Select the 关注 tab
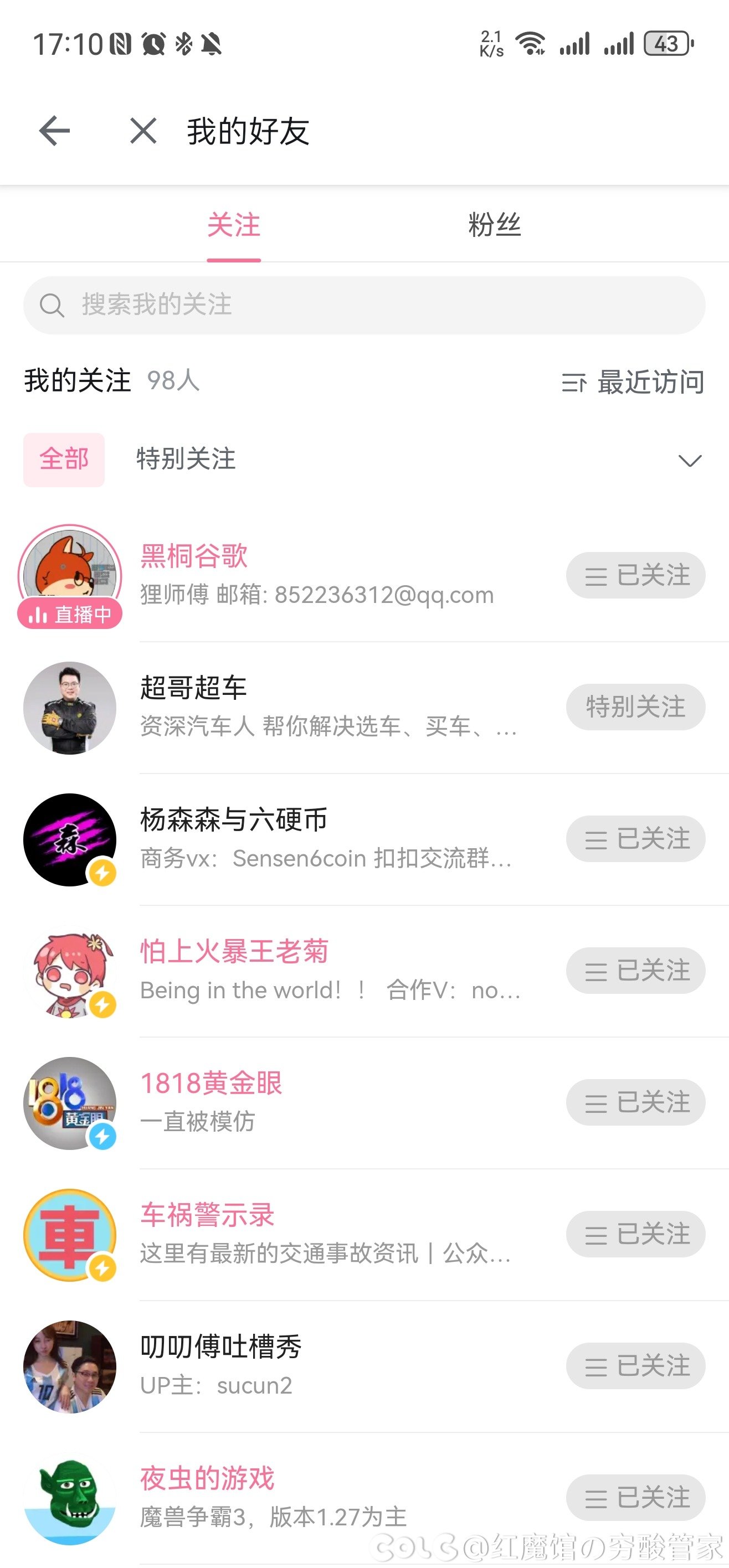 pos(233,225)
